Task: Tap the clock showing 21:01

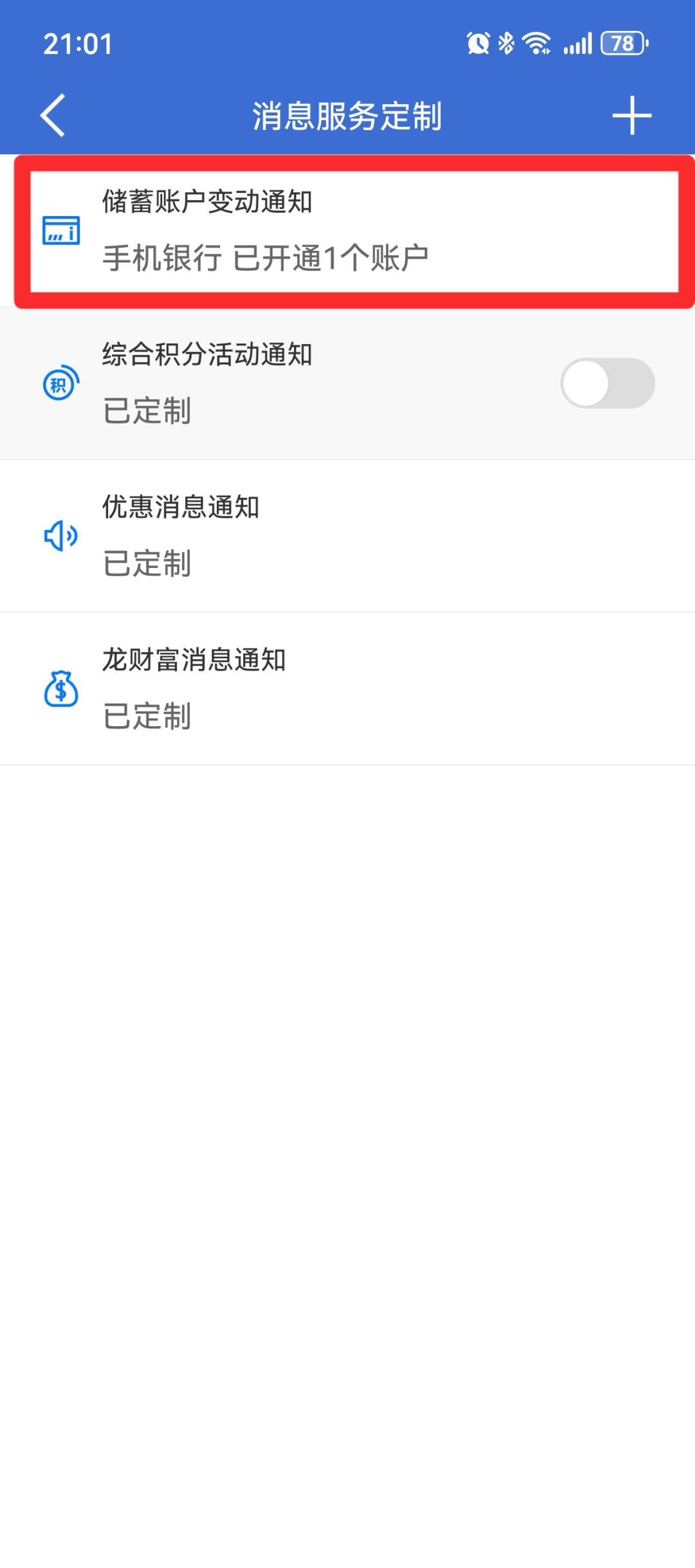Action: tap(77, 43)
